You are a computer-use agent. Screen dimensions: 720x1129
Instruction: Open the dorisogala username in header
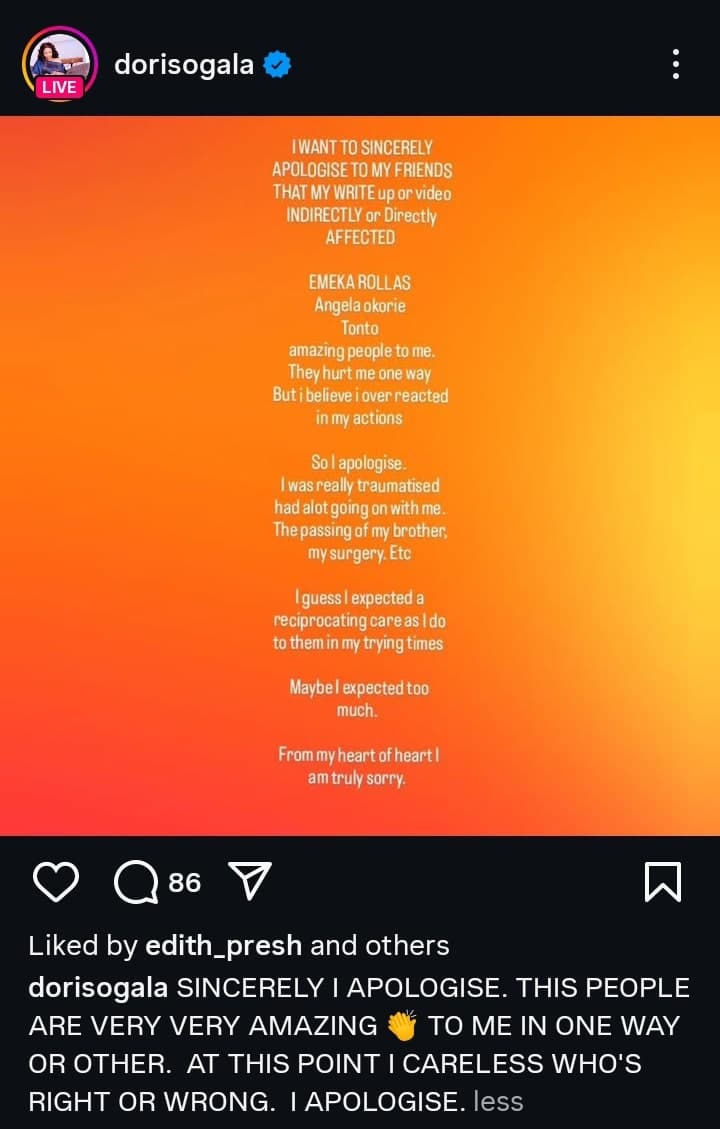tap(184, 65)
